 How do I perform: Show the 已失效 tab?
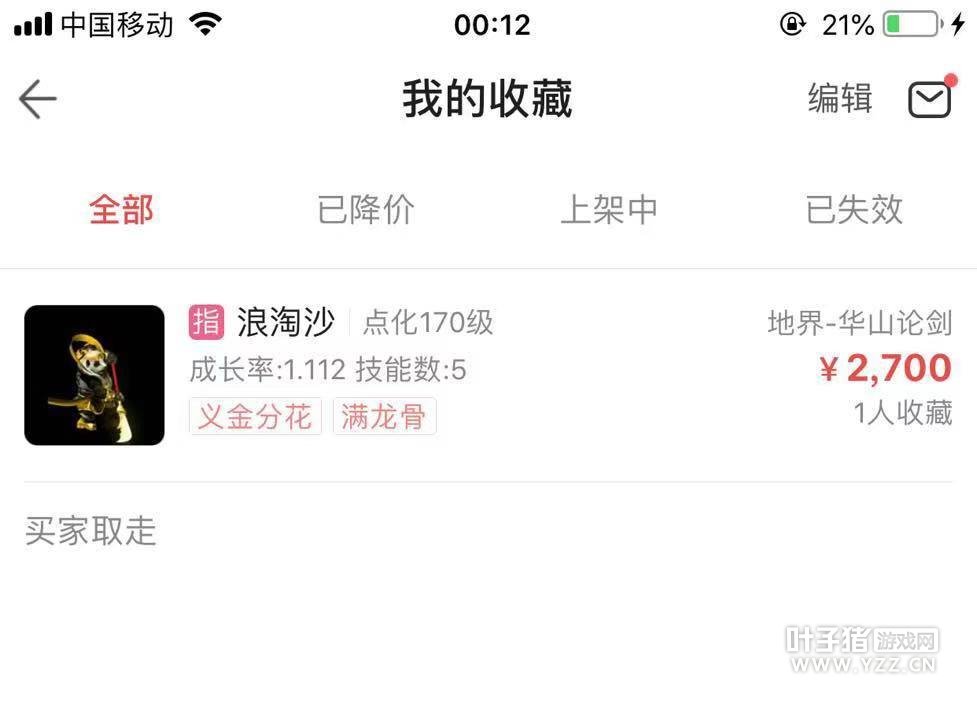click(854, 210)
